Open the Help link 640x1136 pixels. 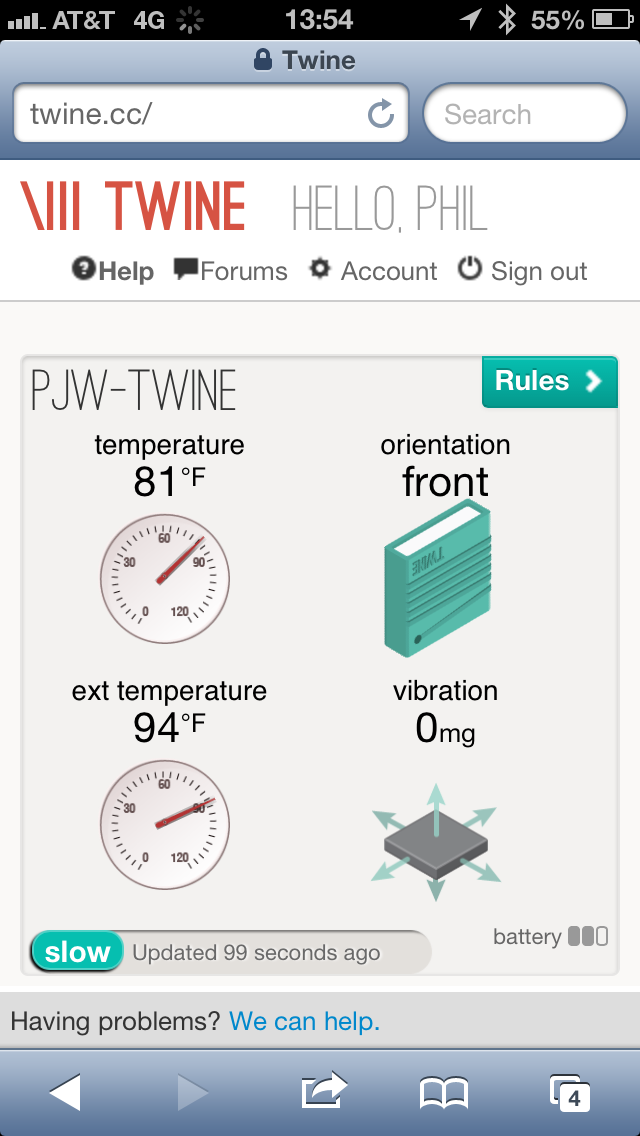(x=113, y=271)
